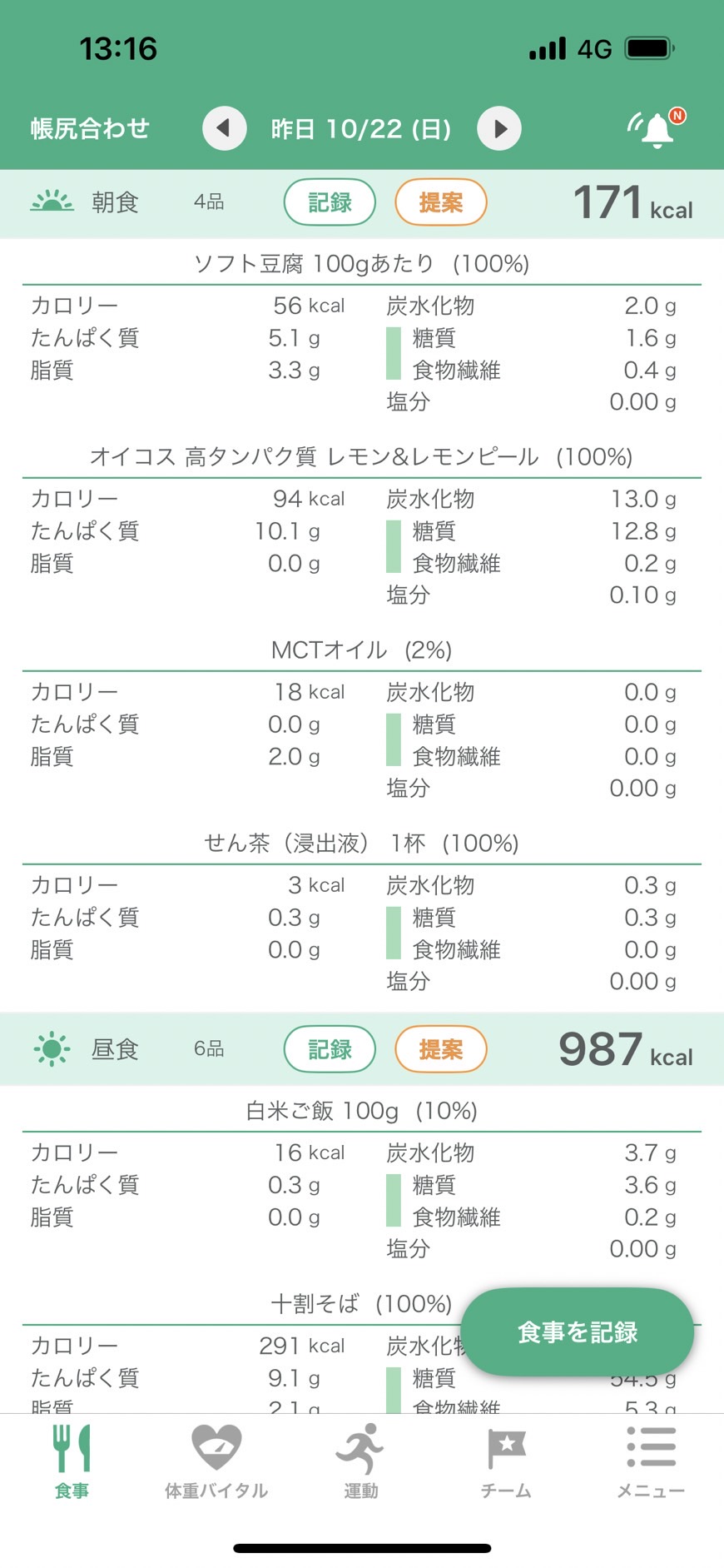The image size is (724, 1568).
Task: Open 帳尻合わせ in the header
Action: point(90,128)
